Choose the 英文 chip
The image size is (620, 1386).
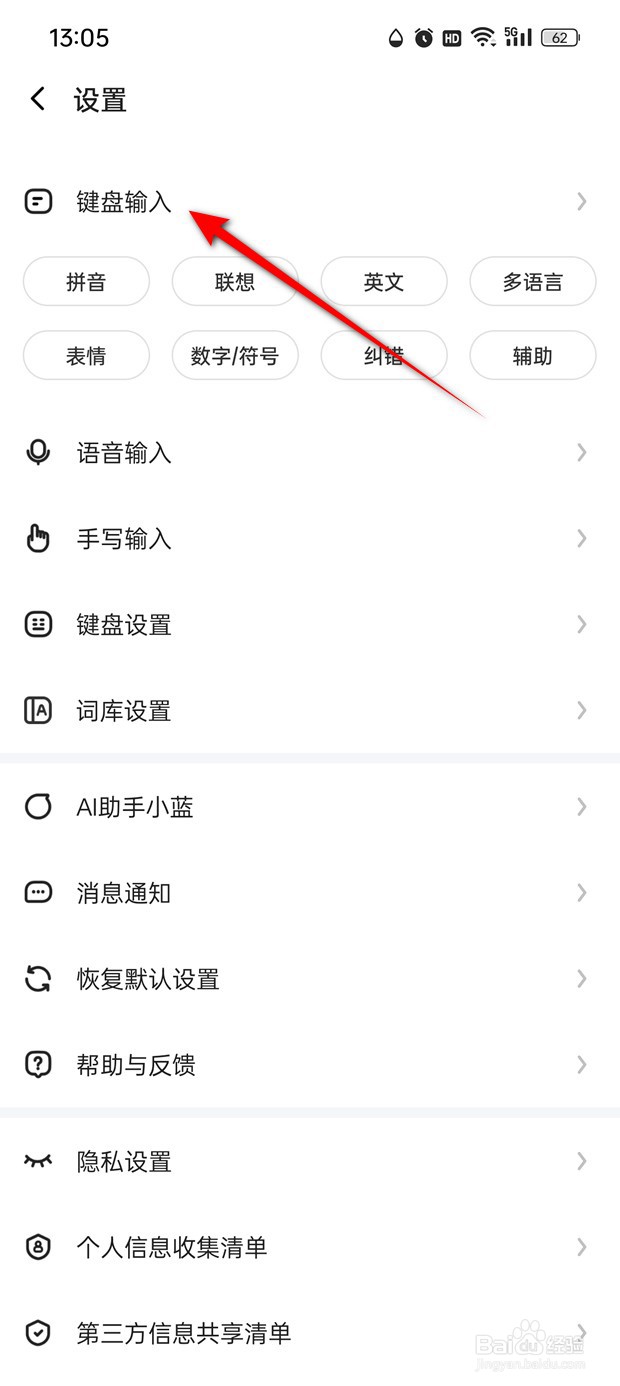(384, 281)
